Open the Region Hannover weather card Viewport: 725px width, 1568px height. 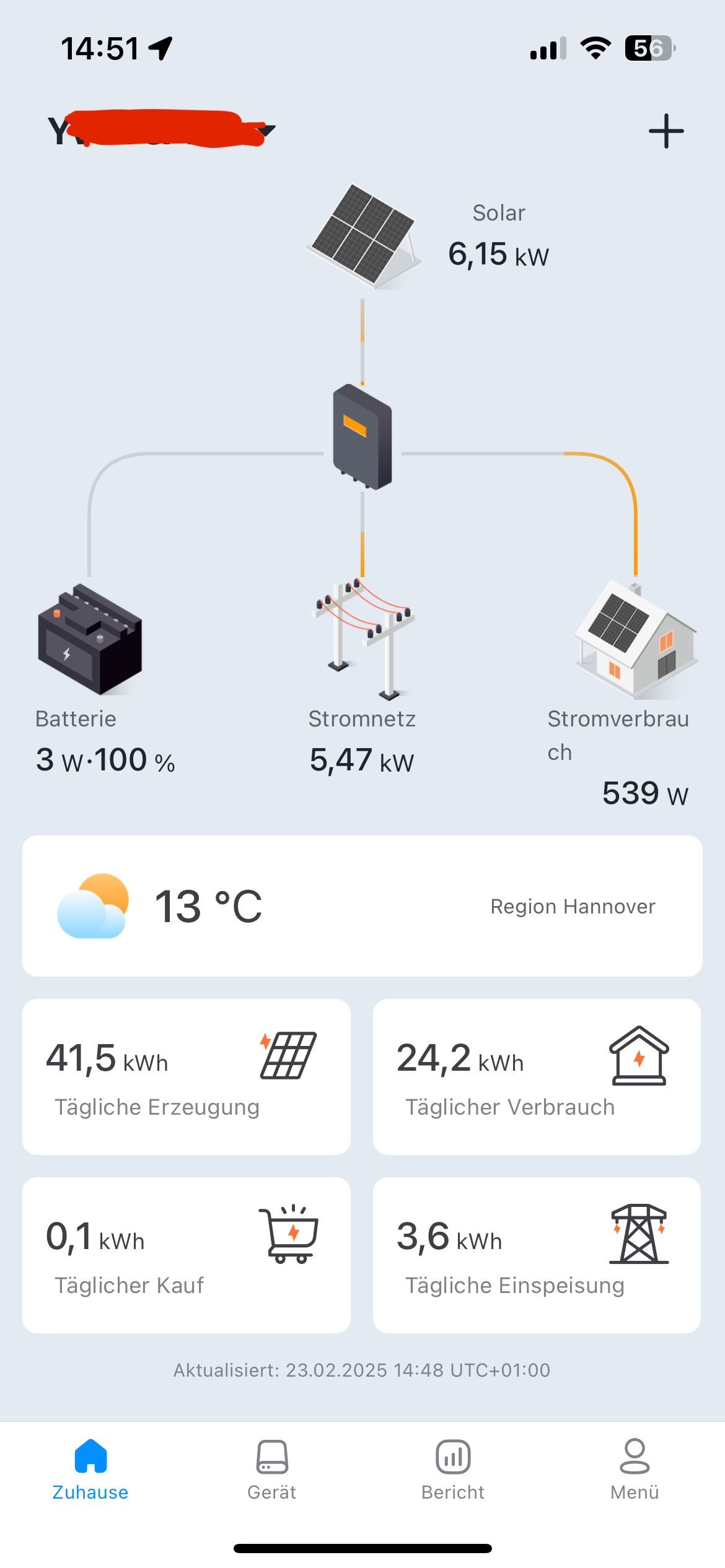[x=362, y=906]
